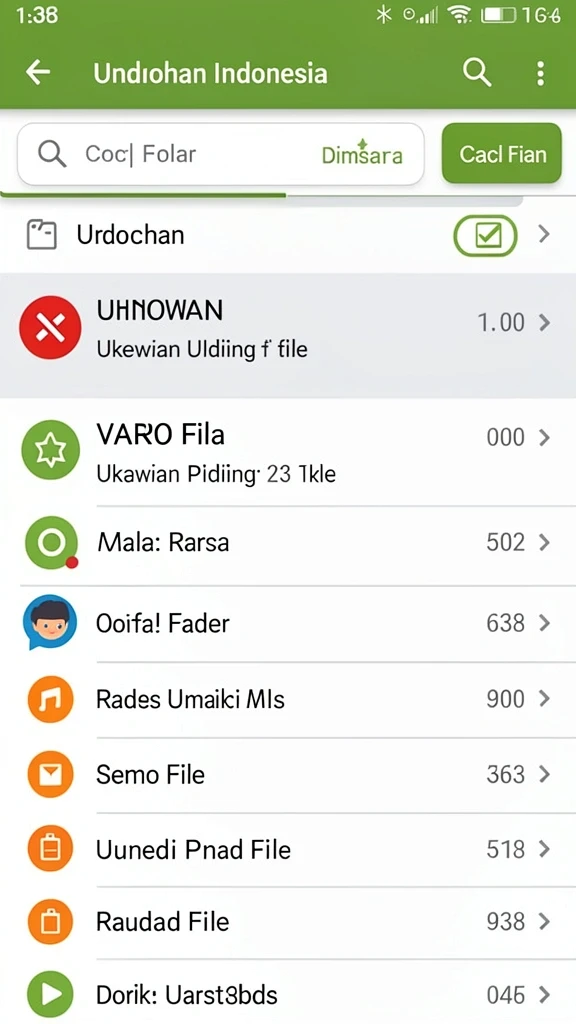This screenshot has width=576, height=1024.
Task: Choose the Semo File row
Action: pyautogui.click(x=288, y=775)
